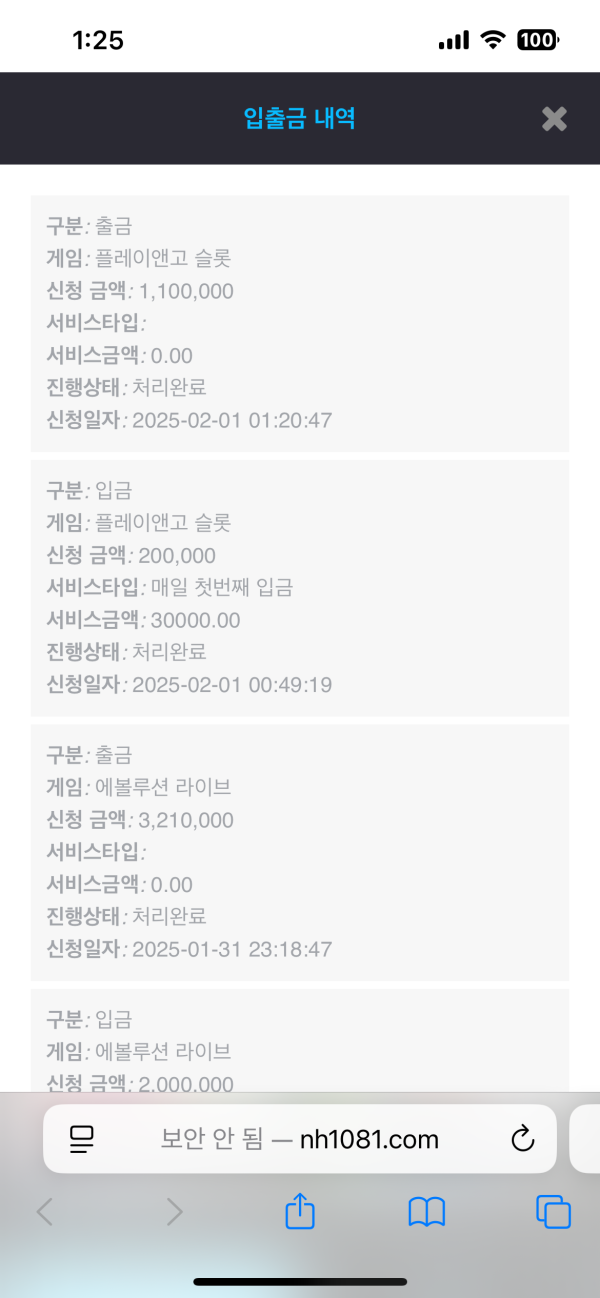This screenshot has height=1298, width=600.
Task: Open Safari bookmarks
Action: point(427,1212)
